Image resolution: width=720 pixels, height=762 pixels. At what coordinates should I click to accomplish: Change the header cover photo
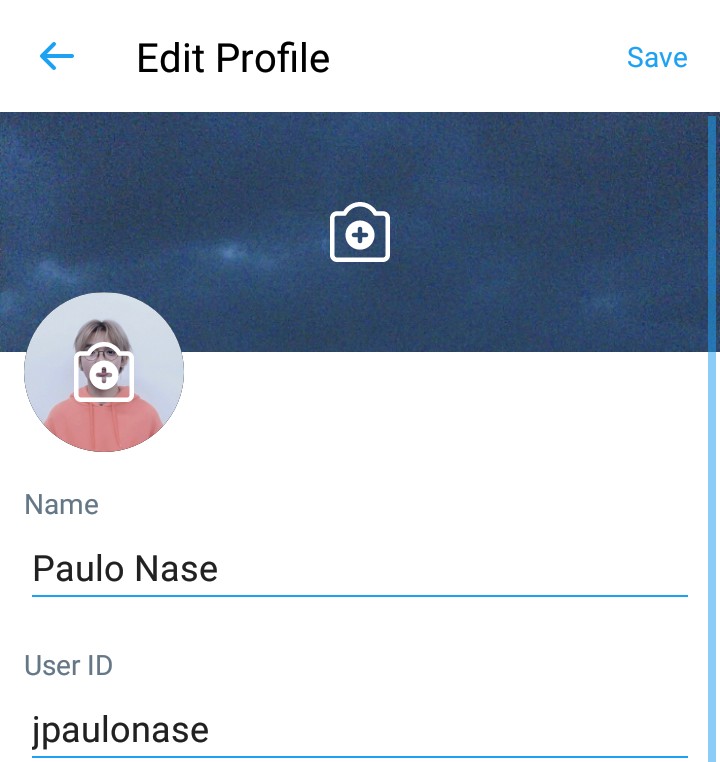tap(360, 233)
